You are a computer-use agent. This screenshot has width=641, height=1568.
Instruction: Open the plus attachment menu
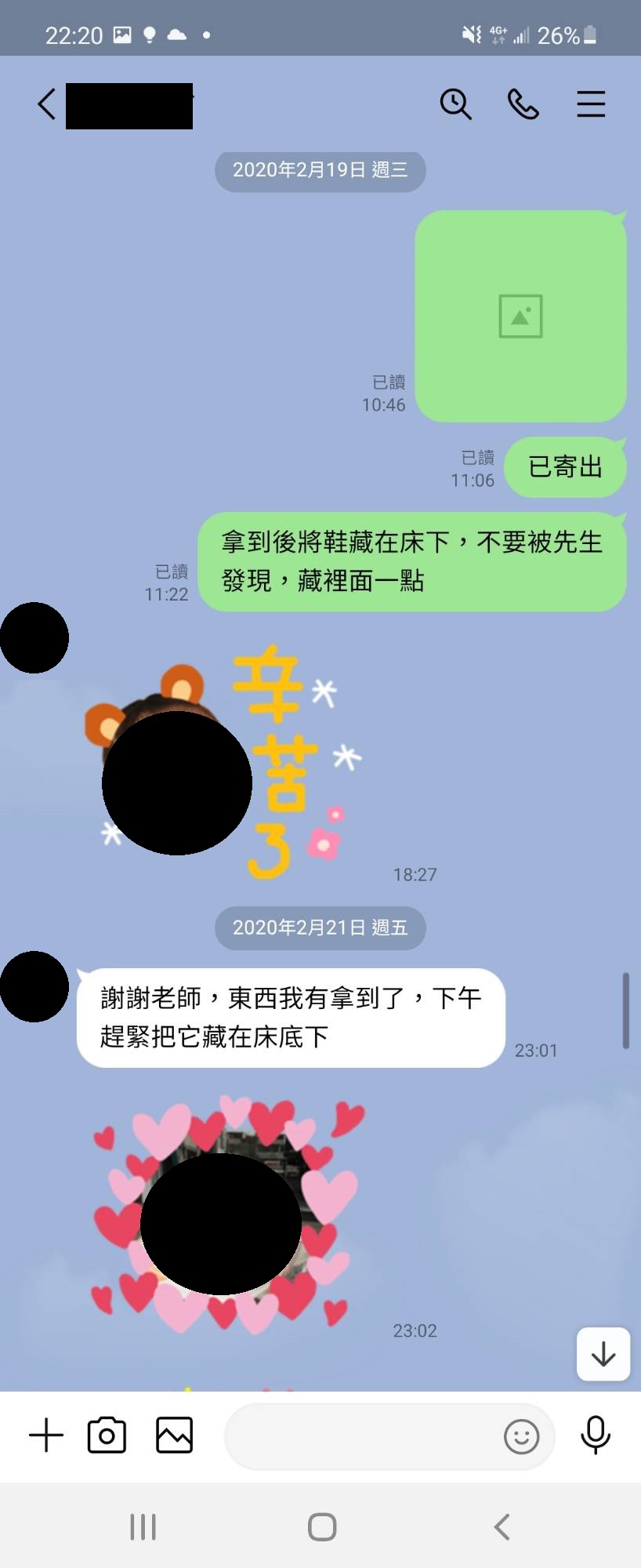pos(46,1436)
